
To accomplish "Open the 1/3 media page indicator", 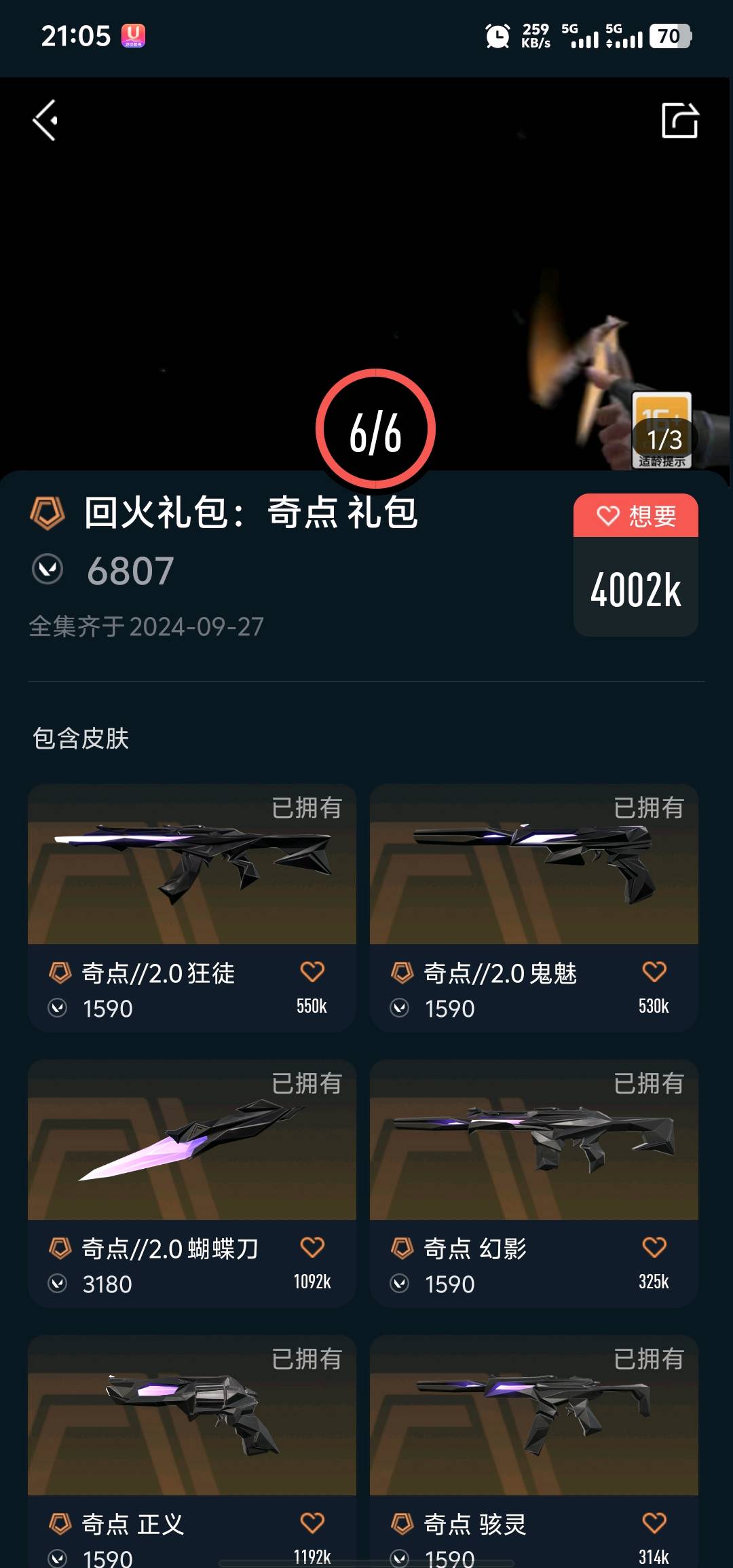I will pyautogui.click(x=664, y=440).
